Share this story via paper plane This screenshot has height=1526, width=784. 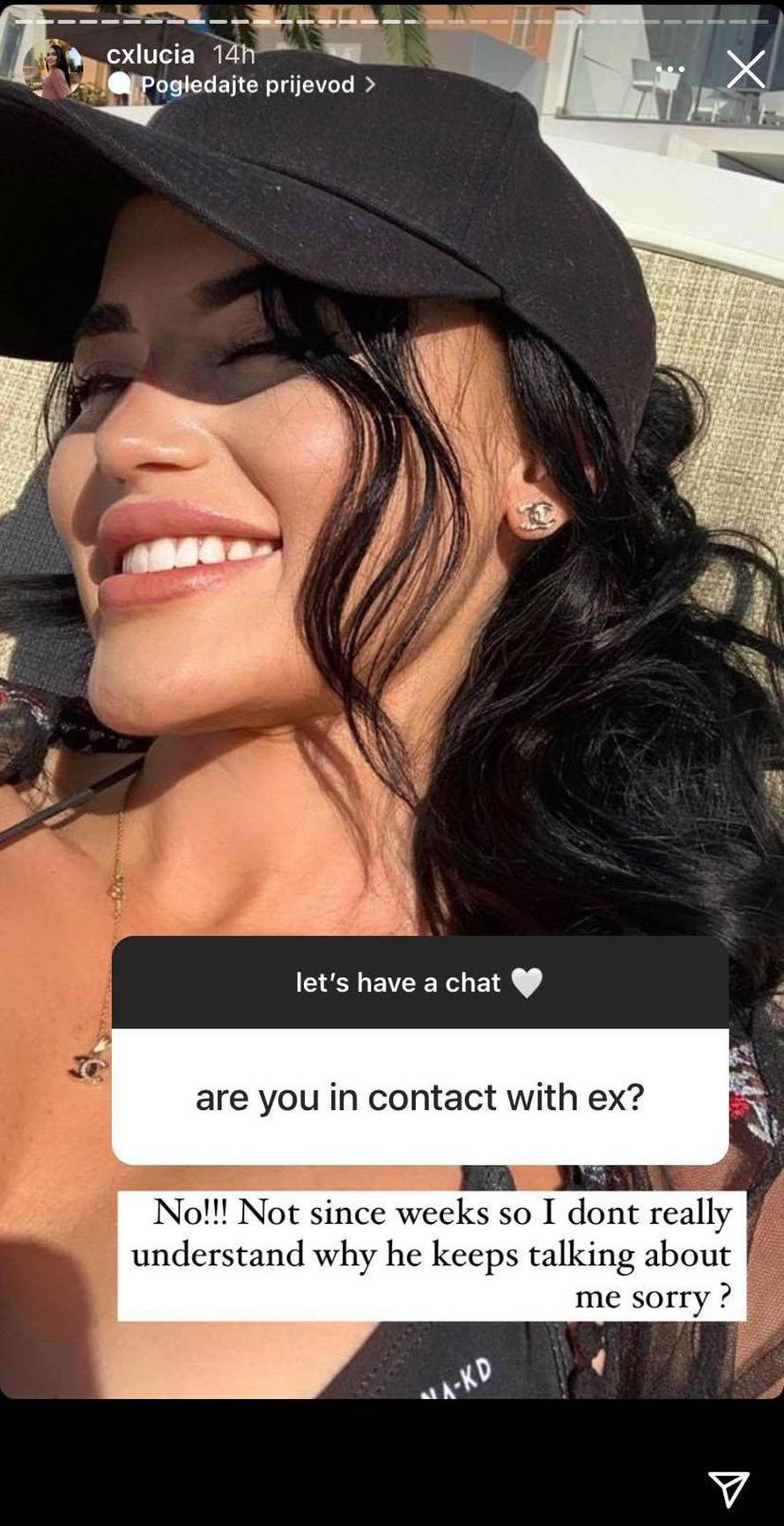point(729,1488)
